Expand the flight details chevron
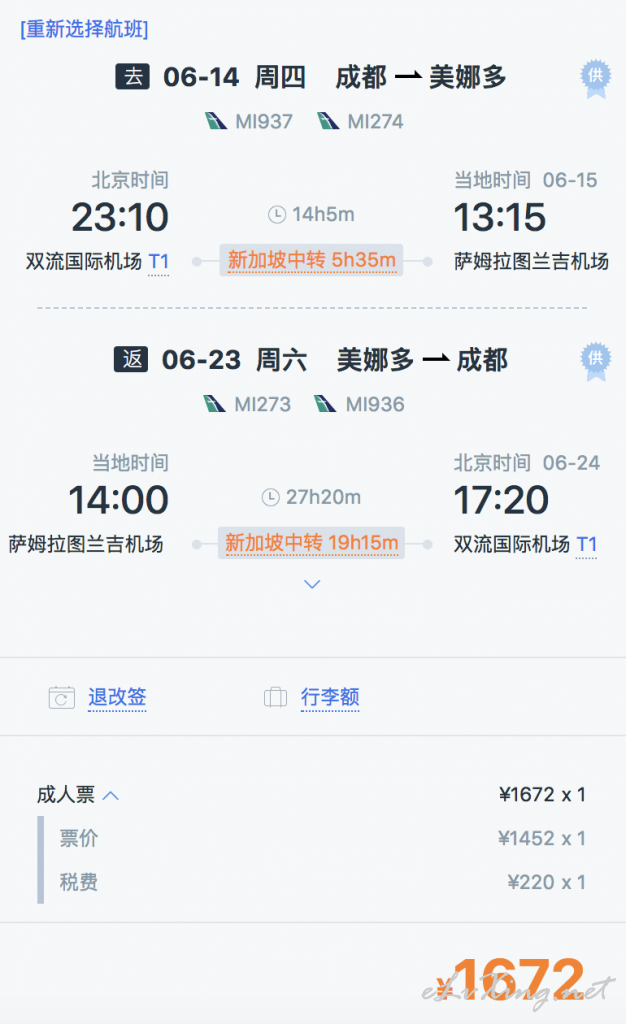 (313, 584)
